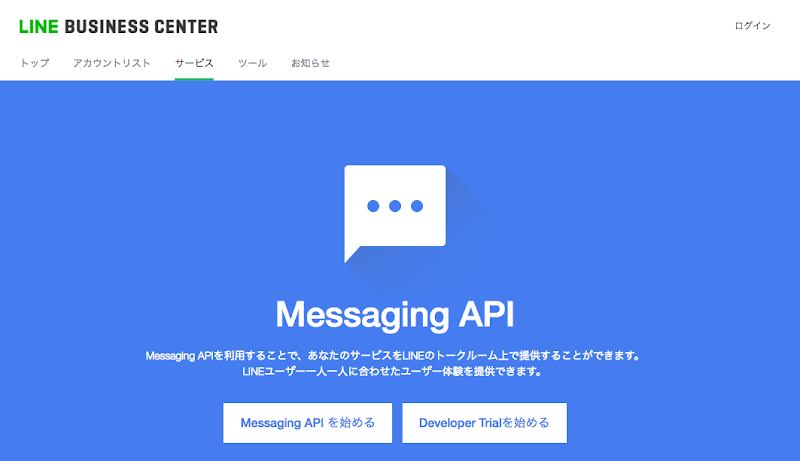
Task: Tap the ログイン login link
Action: pos(752,25)
